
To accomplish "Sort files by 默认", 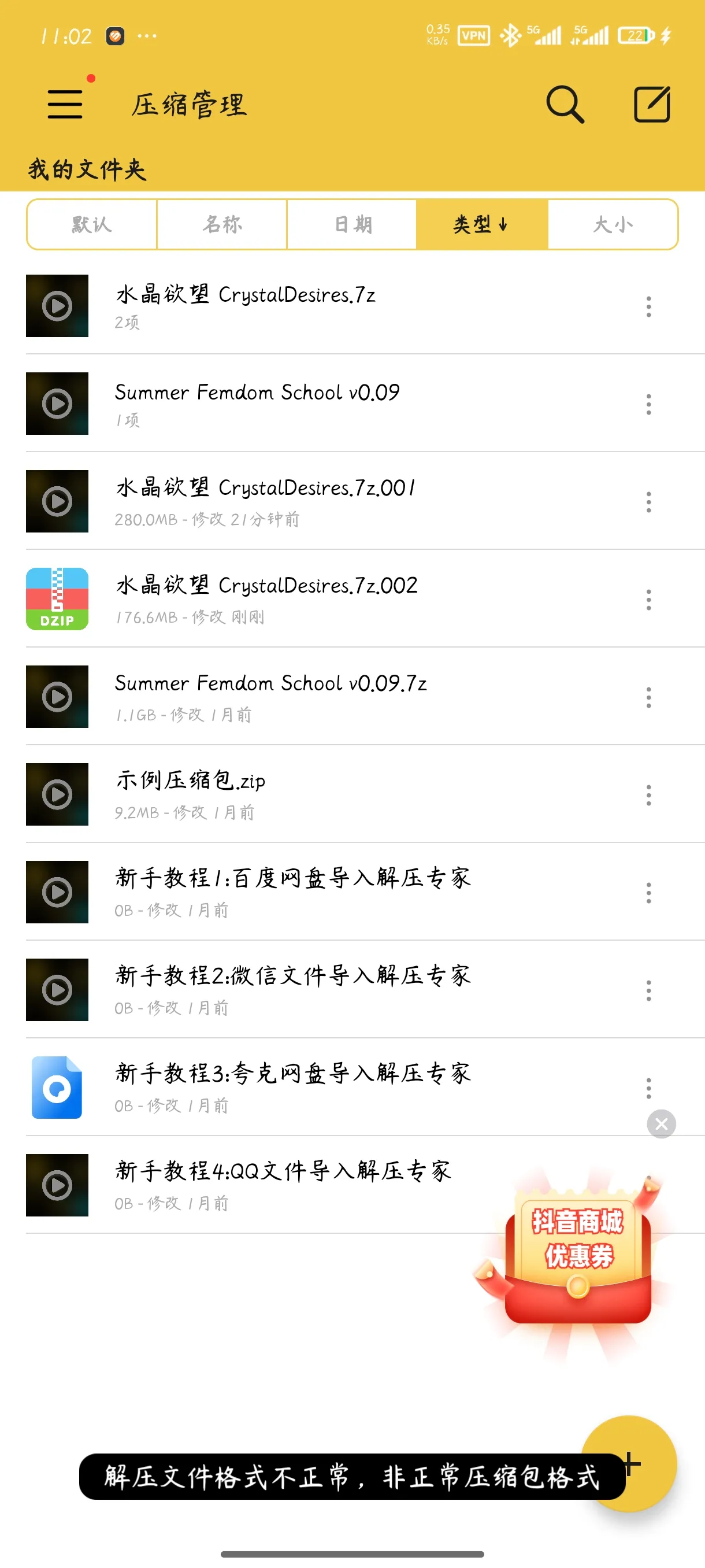I will tap(92, 224).
